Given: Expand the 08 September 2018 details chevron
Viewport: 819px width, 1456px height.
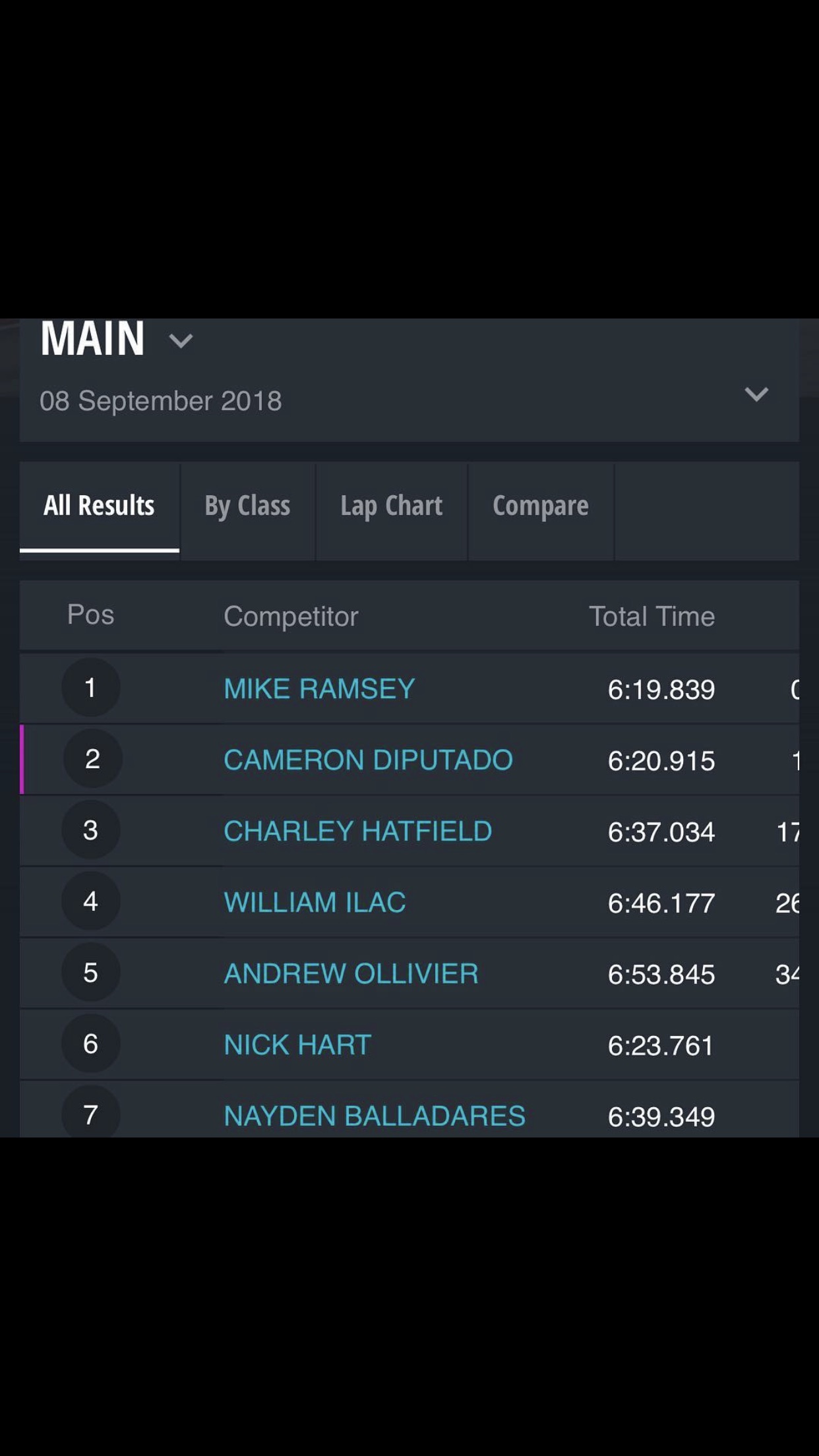Looking at the screenshot, I should point(756,394).
